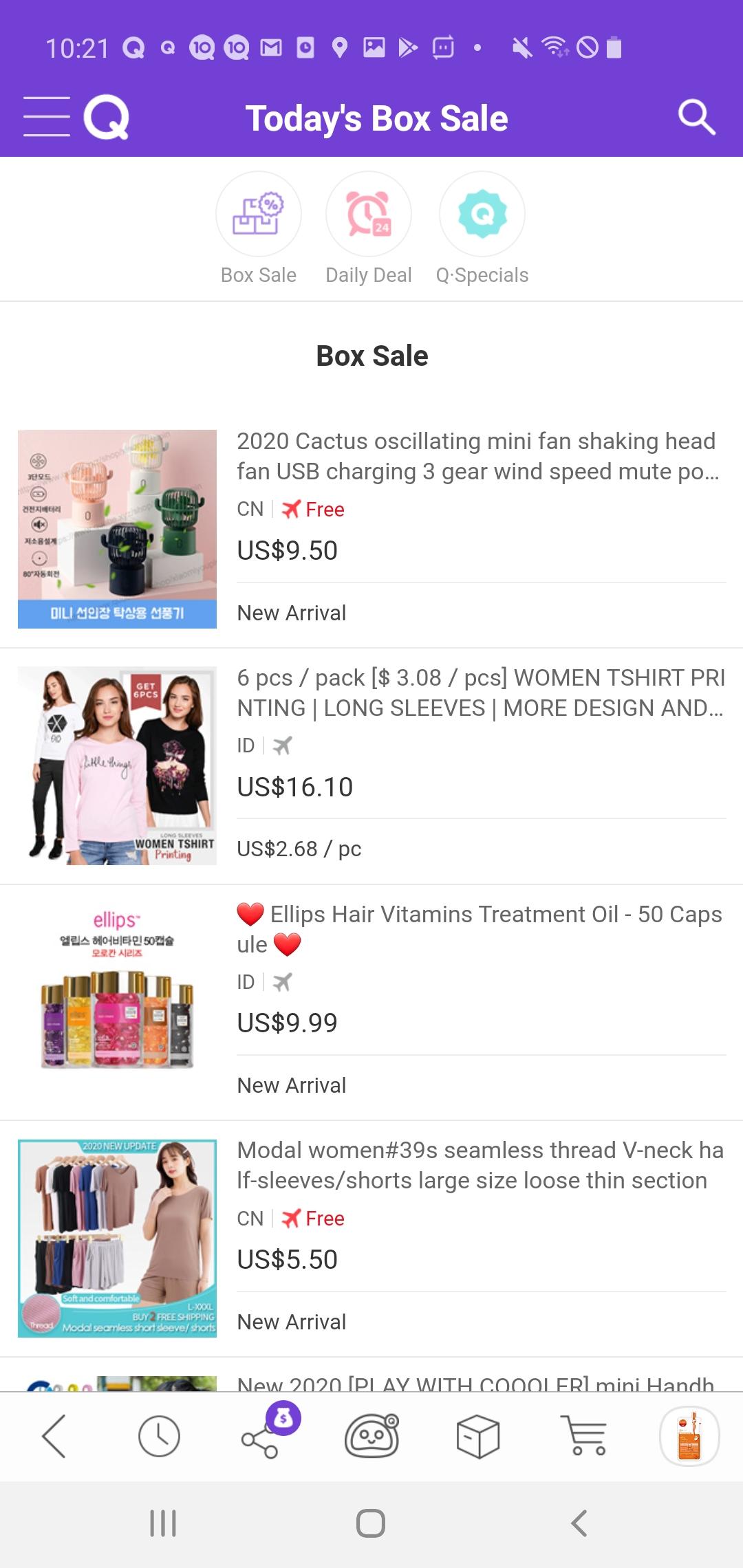
Task: Open system recent apps
Action: [163, 1523]
